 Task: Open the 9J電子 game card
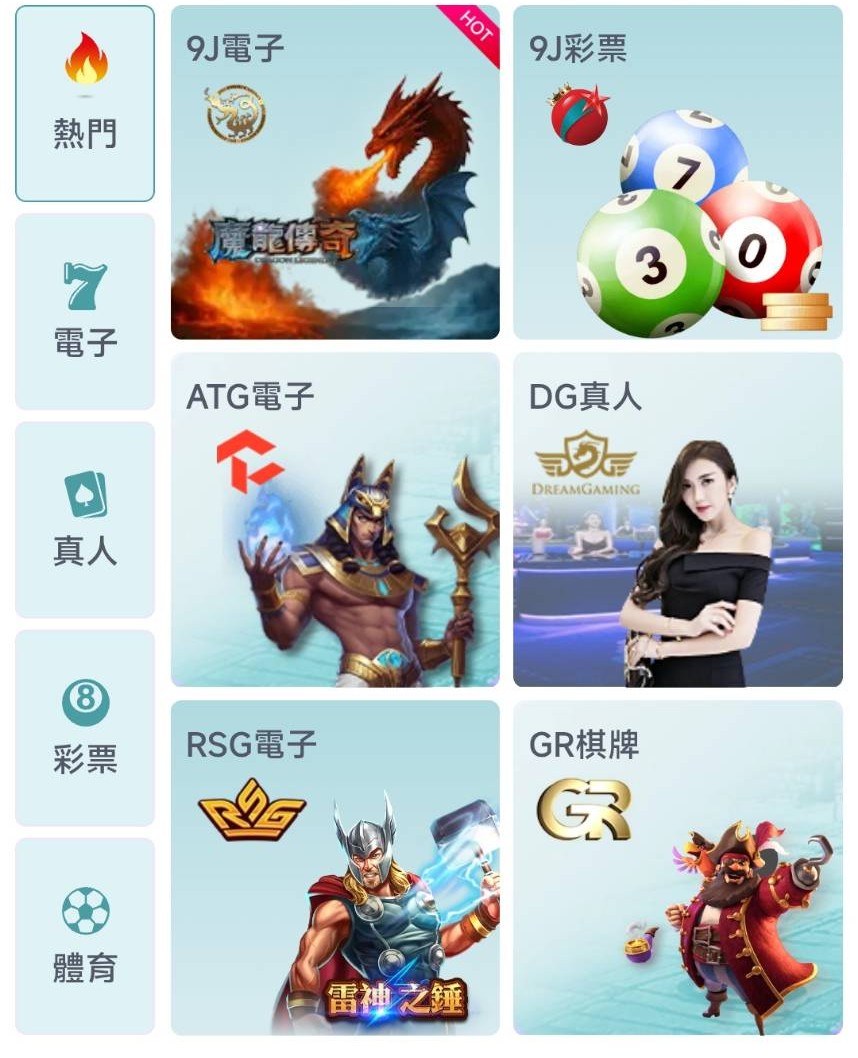click(x=335, y=173)
